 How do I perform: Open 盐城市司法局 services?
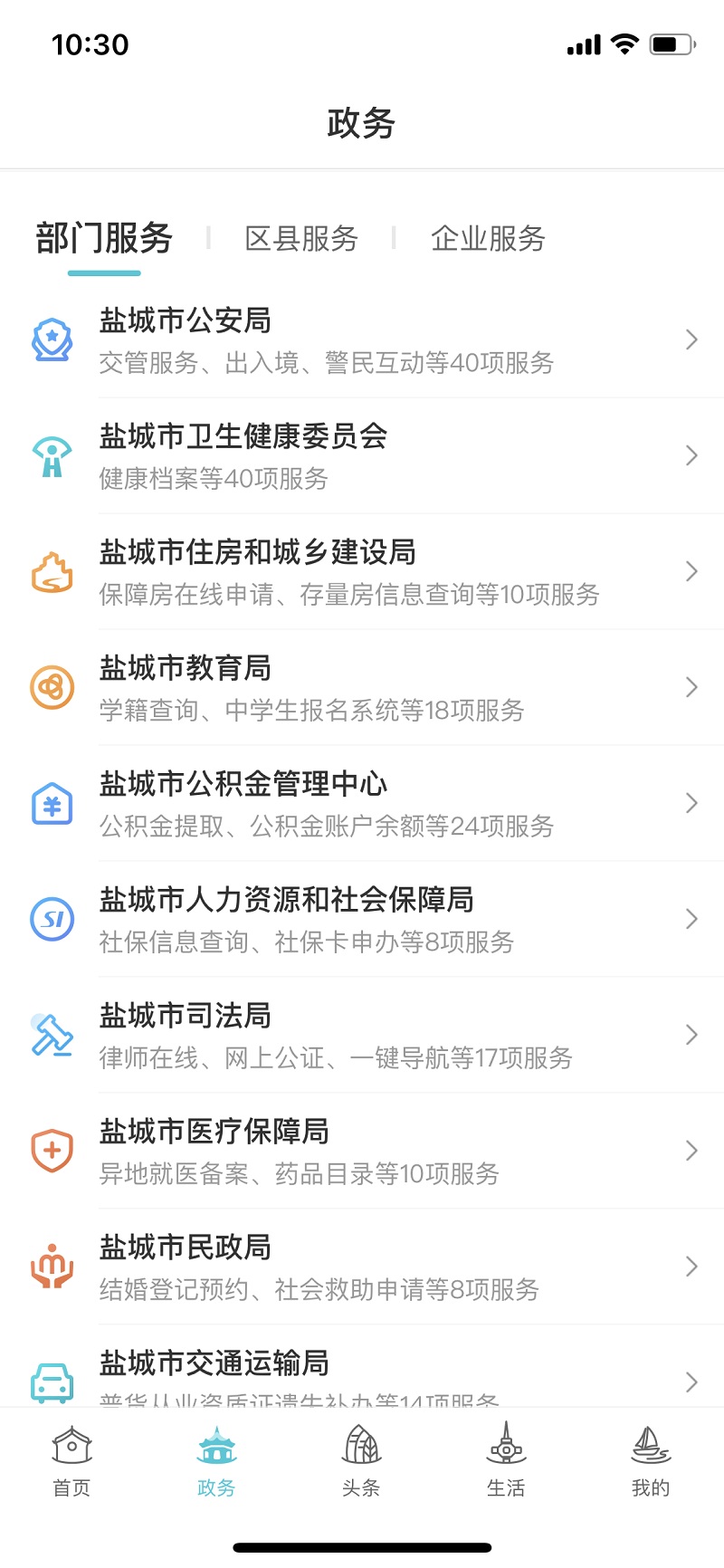362,1036
